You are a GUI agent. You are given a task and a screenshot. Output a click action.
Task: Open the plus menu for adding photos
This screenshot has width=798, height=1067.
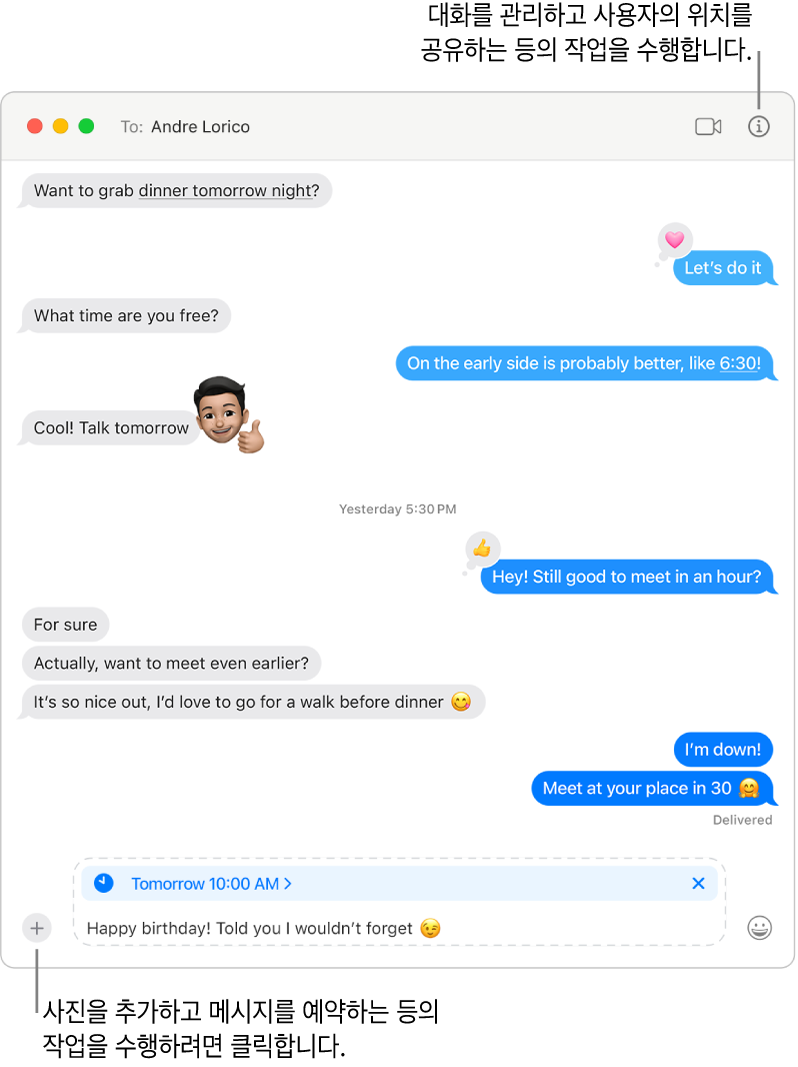point(37,928)
